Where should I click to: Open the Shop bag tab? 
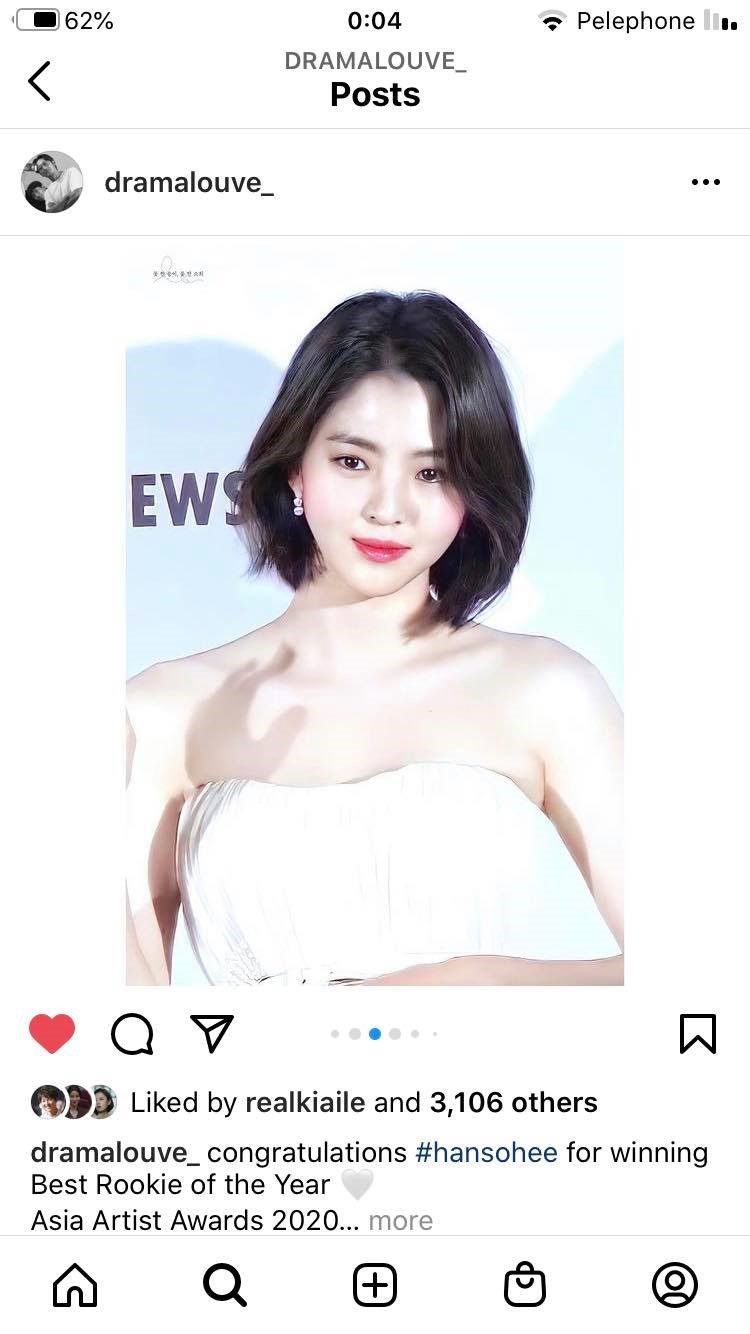point(525,1285)
